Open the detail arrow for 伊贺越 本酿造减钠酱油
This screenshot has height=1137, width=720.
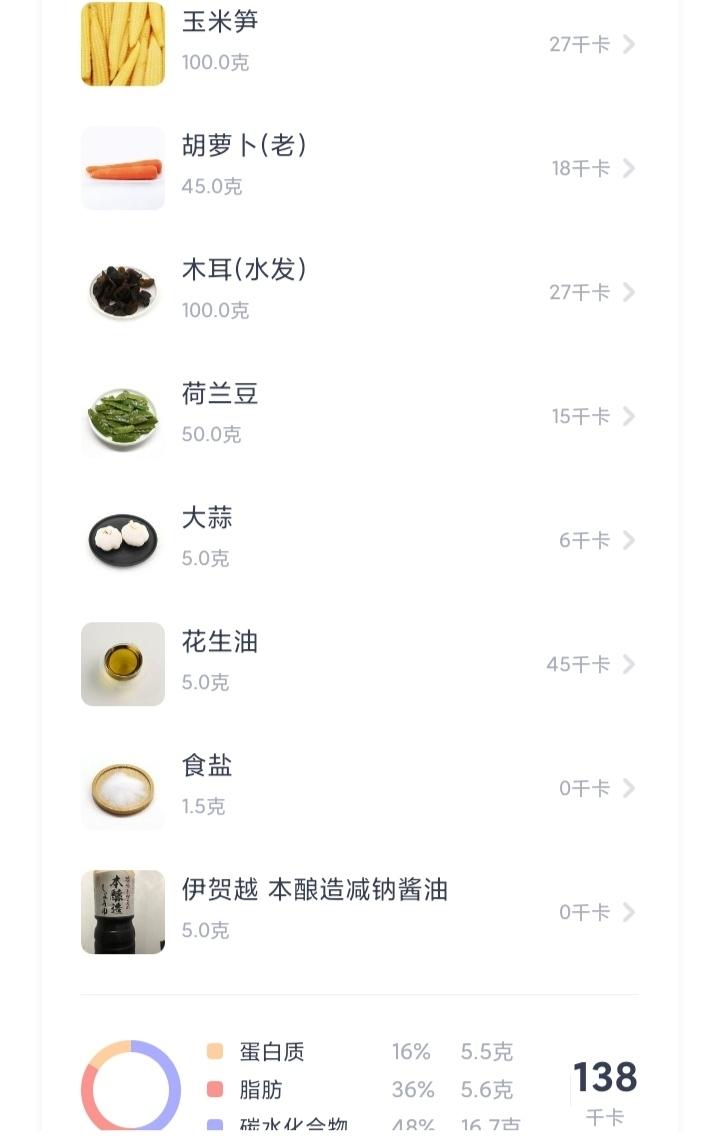[x=629, y=911]
